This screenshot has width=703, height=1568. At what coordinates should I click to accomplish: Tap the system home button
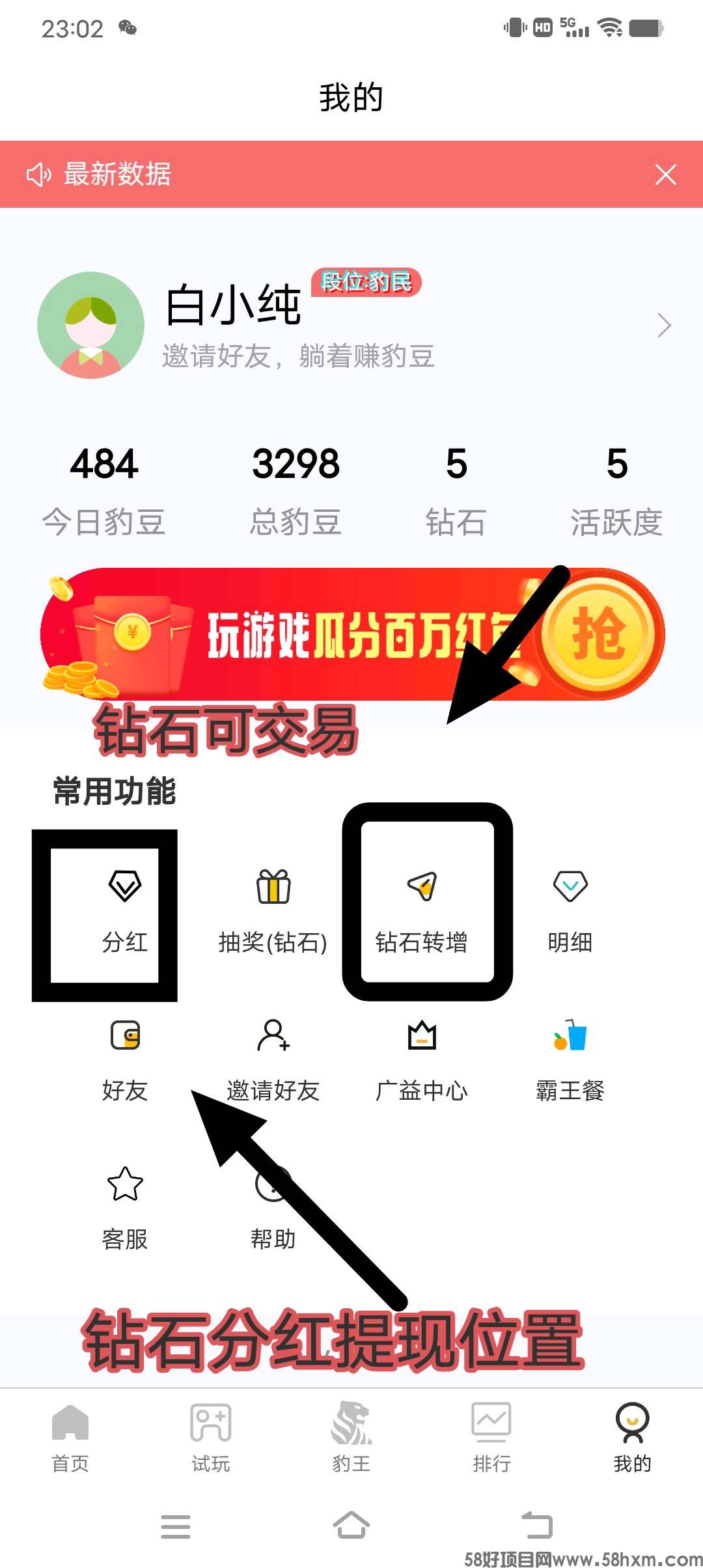(x=351, y=1525)
